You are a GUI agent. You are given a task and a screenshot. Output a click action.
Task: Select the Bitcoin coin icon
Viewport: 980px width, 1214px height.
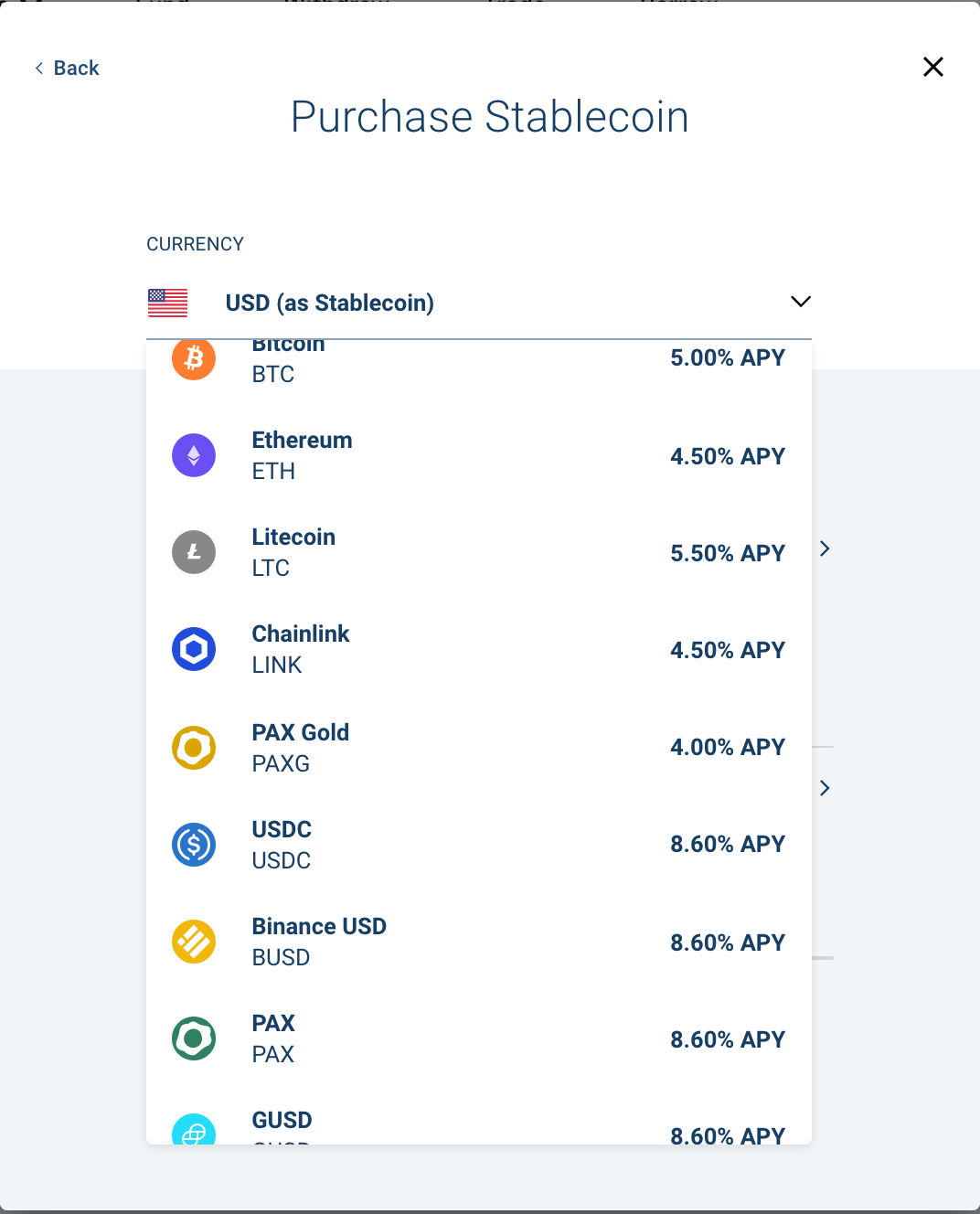click(x=193, y=358)
